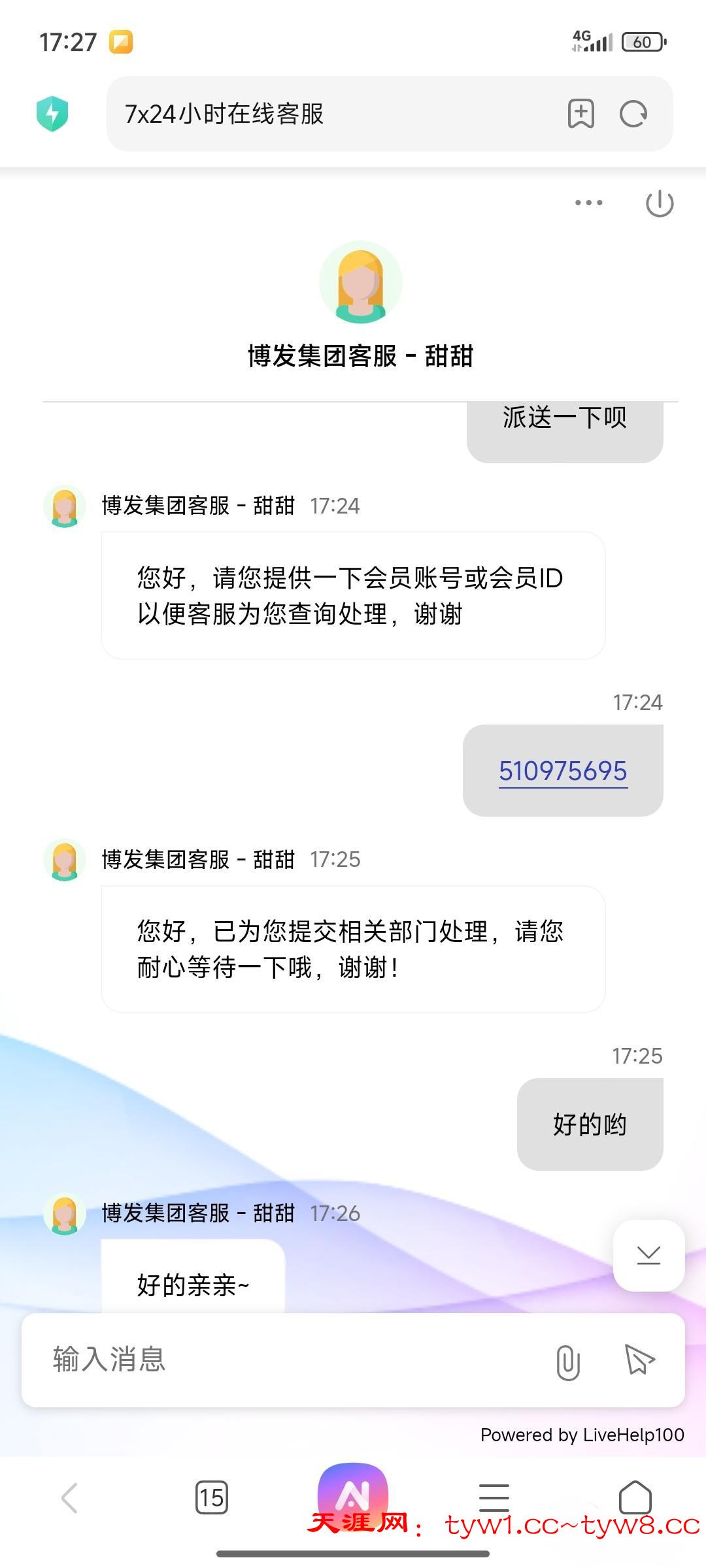Open the 7x24小时在线客服 address bar

[327, 114]
